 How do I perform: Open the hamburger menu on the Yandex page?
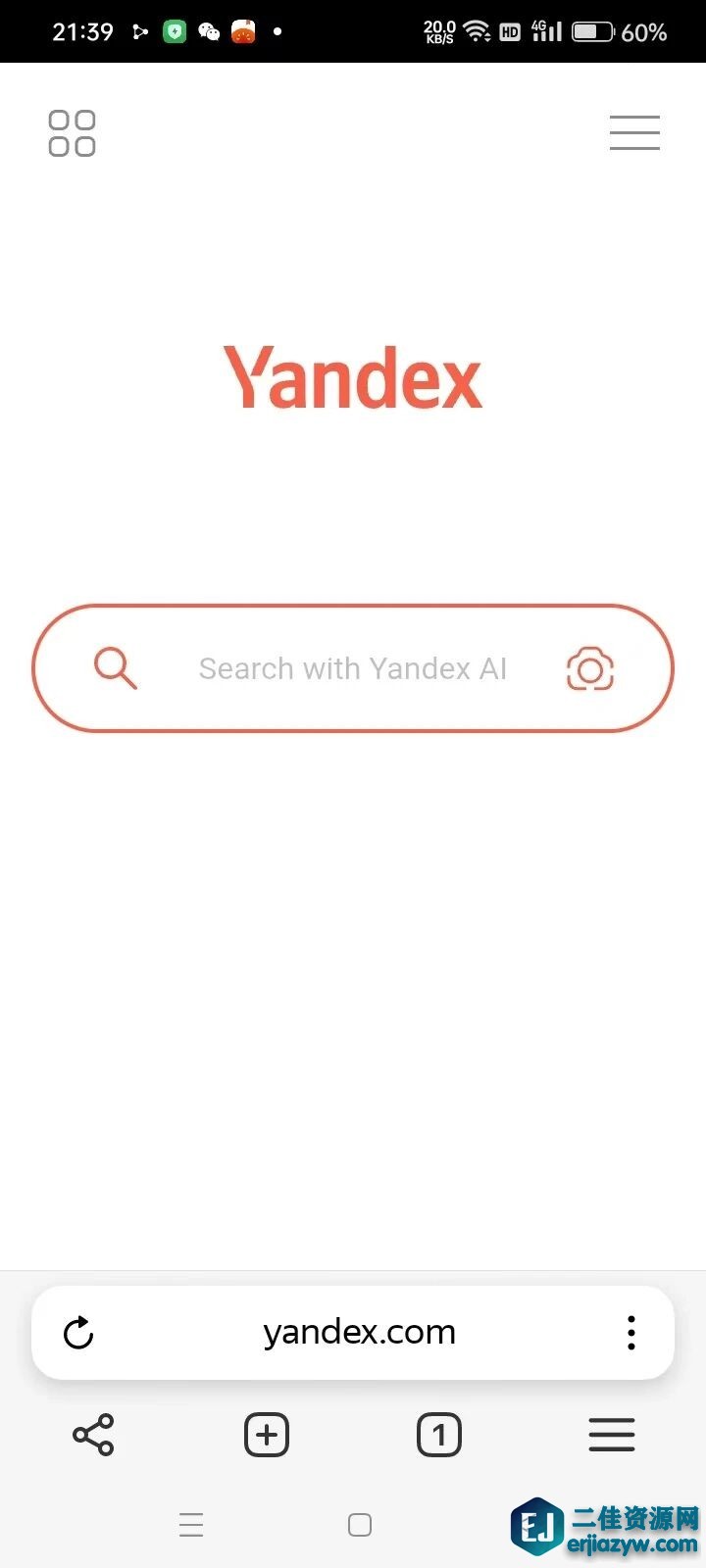tap(634, 132)
